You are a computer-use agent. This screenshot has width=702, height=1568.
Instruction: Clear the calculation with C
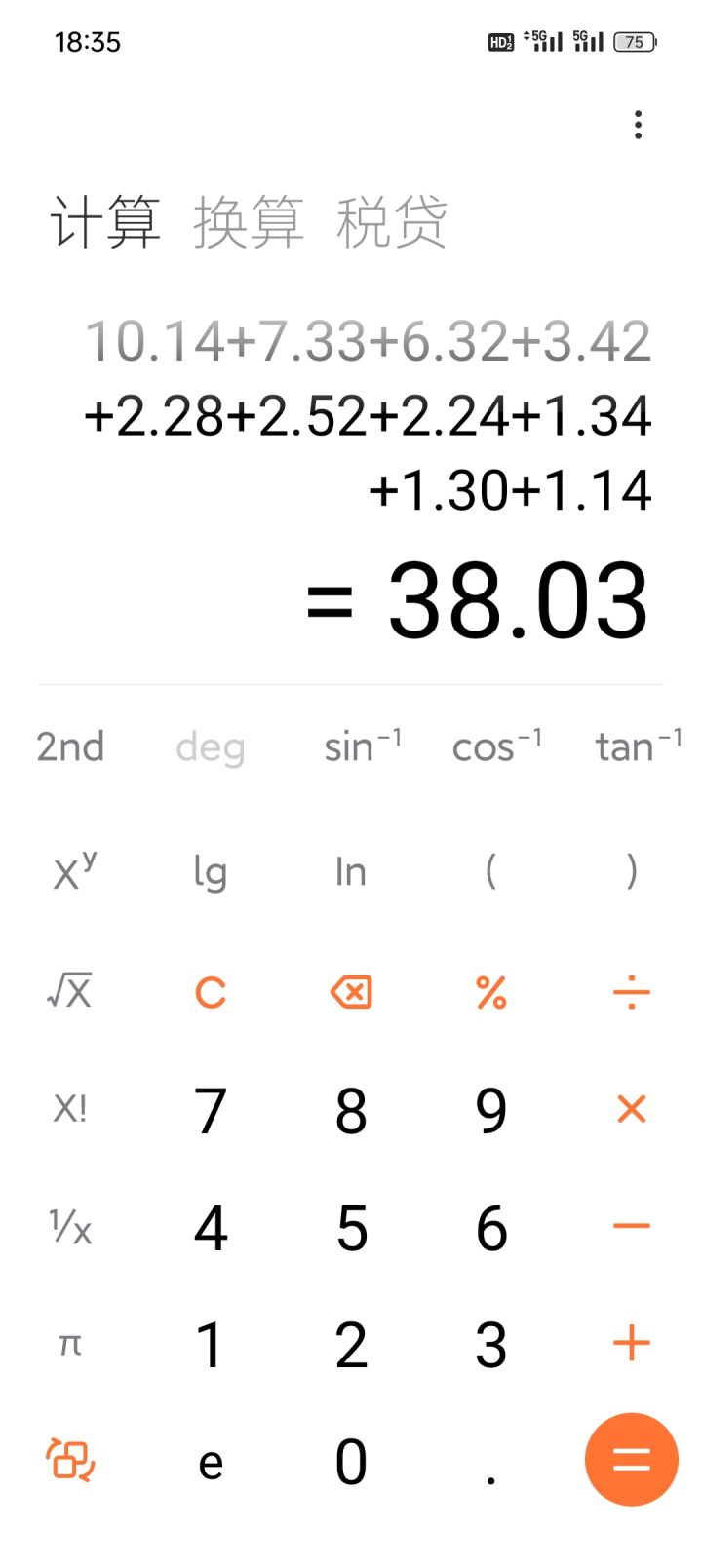tap(211, 993)
